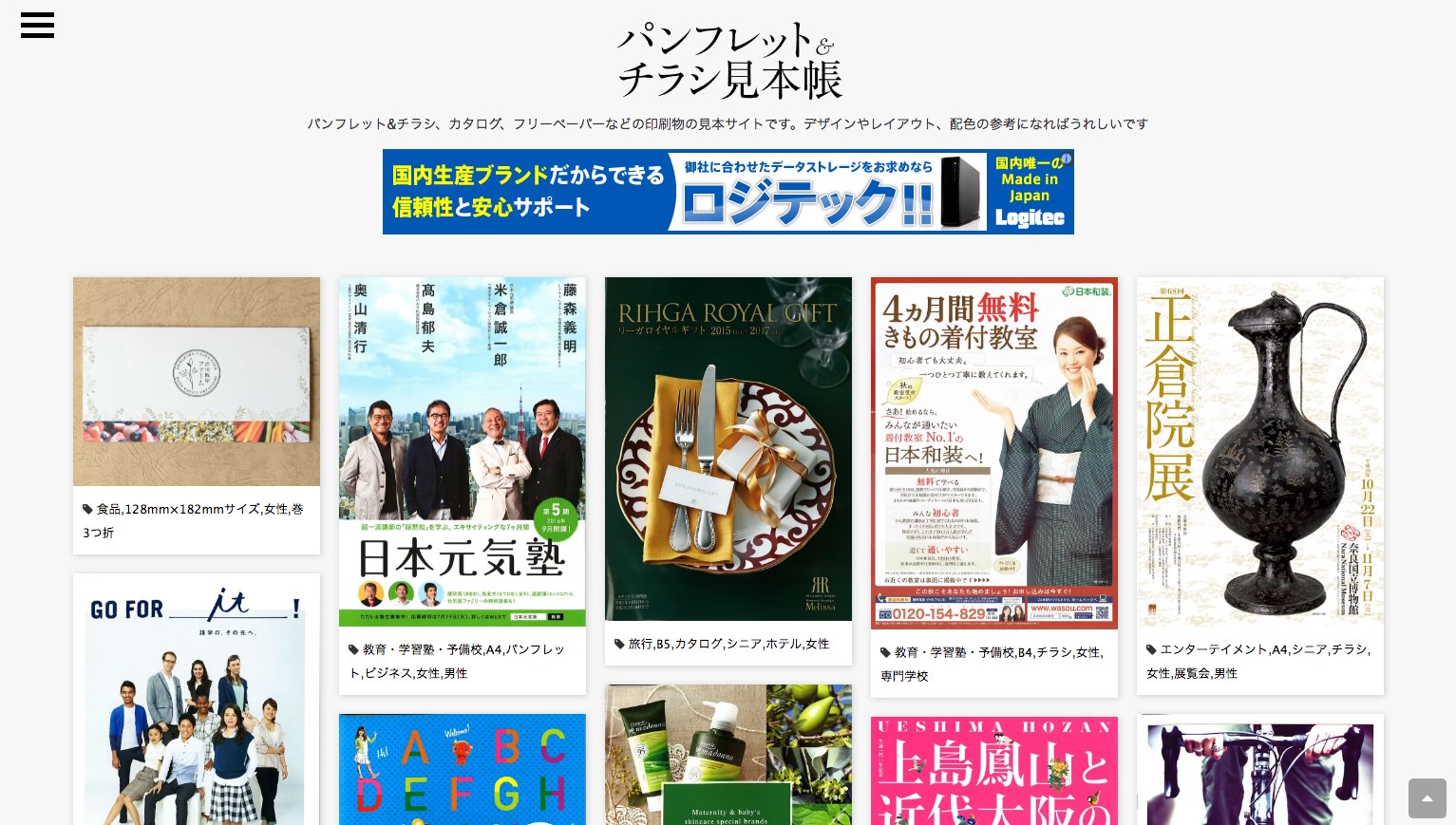The image size is (1456, 825).
Task: Open the RIHGA ROYAL GIFT catalog
Action: coord(728,449)
